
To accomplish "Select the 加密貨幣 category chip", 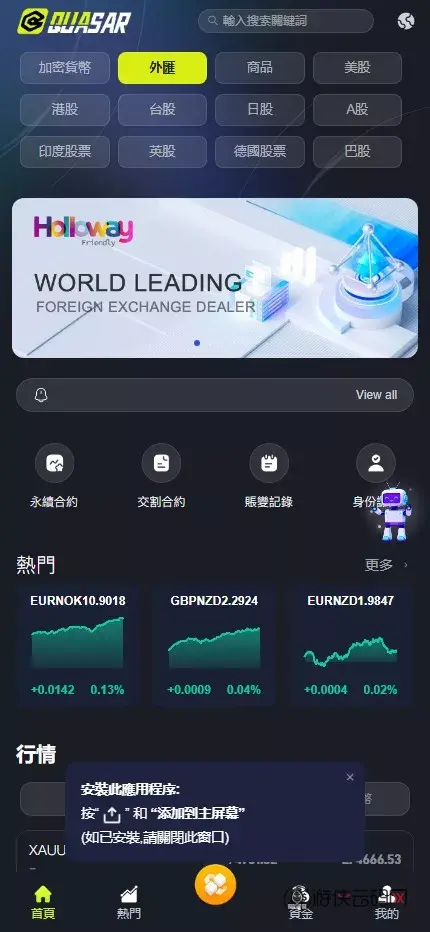I will click(x=65, y=68).
